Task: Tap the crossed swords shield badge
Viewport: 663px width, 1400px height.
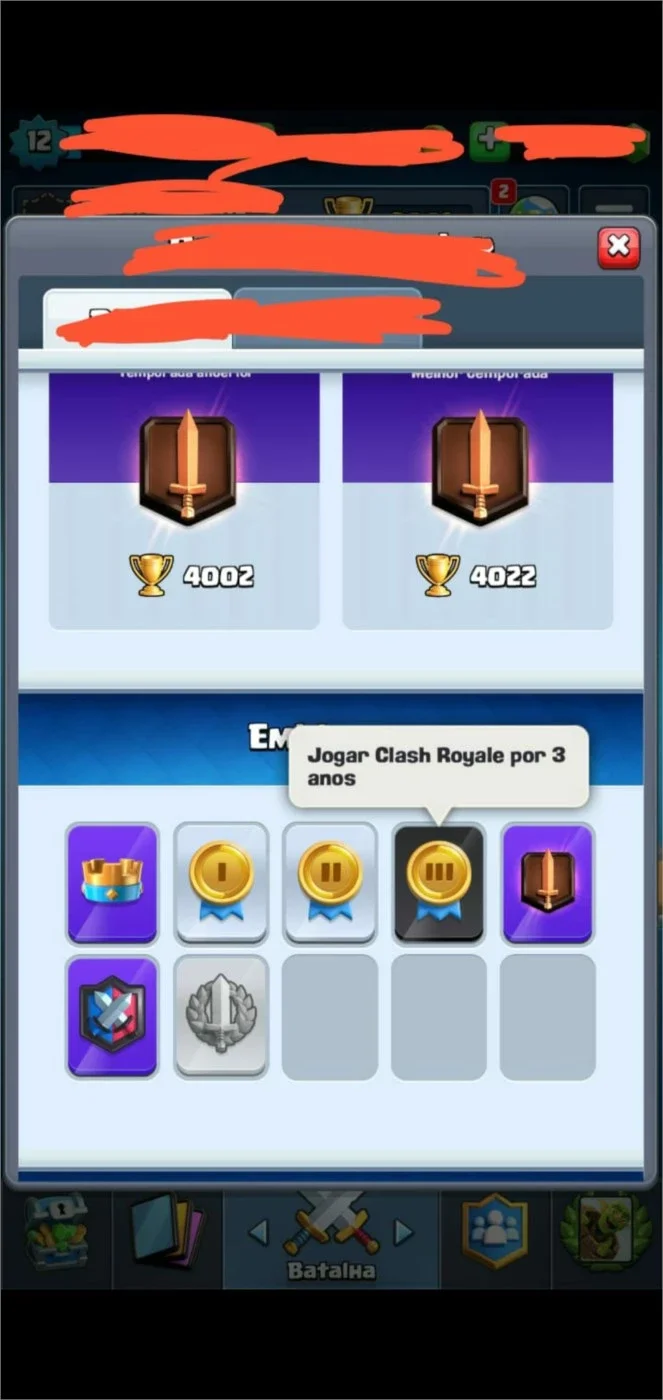Action: tap(112, 1016)
